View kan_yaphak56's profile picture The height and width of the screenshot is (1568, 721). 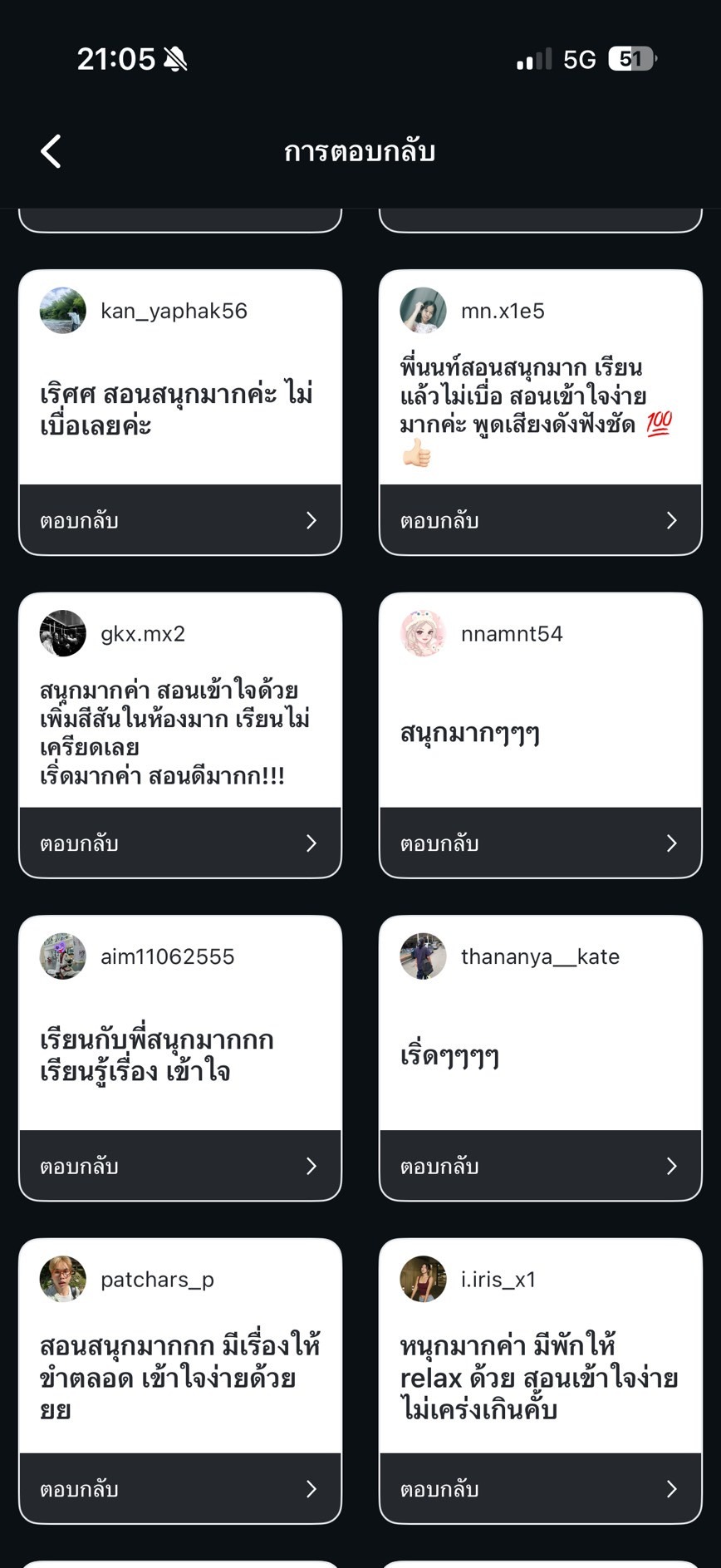tap(63, 311)
